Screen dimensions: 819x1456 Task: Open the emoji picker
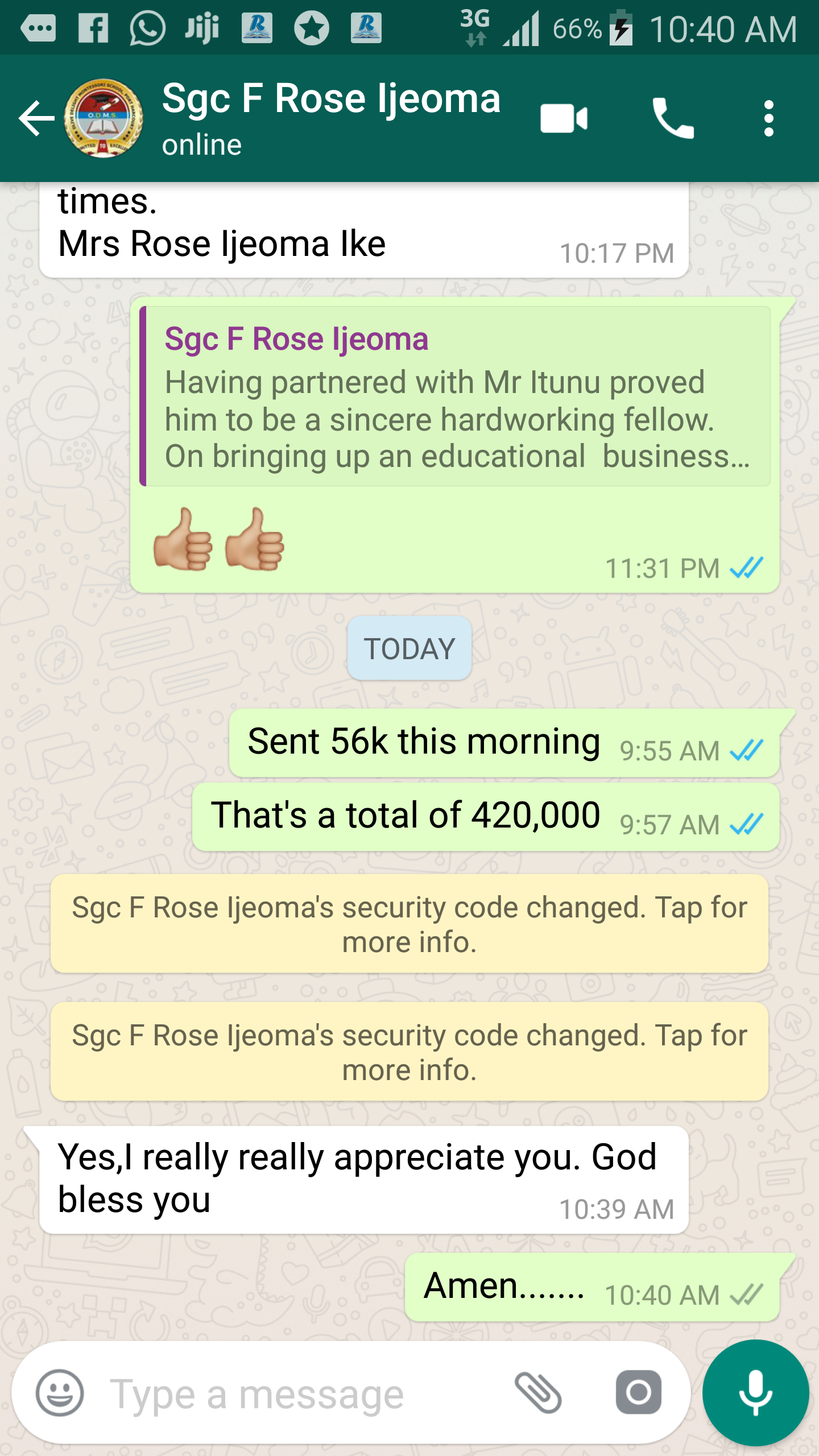(x=60, y=1393)
